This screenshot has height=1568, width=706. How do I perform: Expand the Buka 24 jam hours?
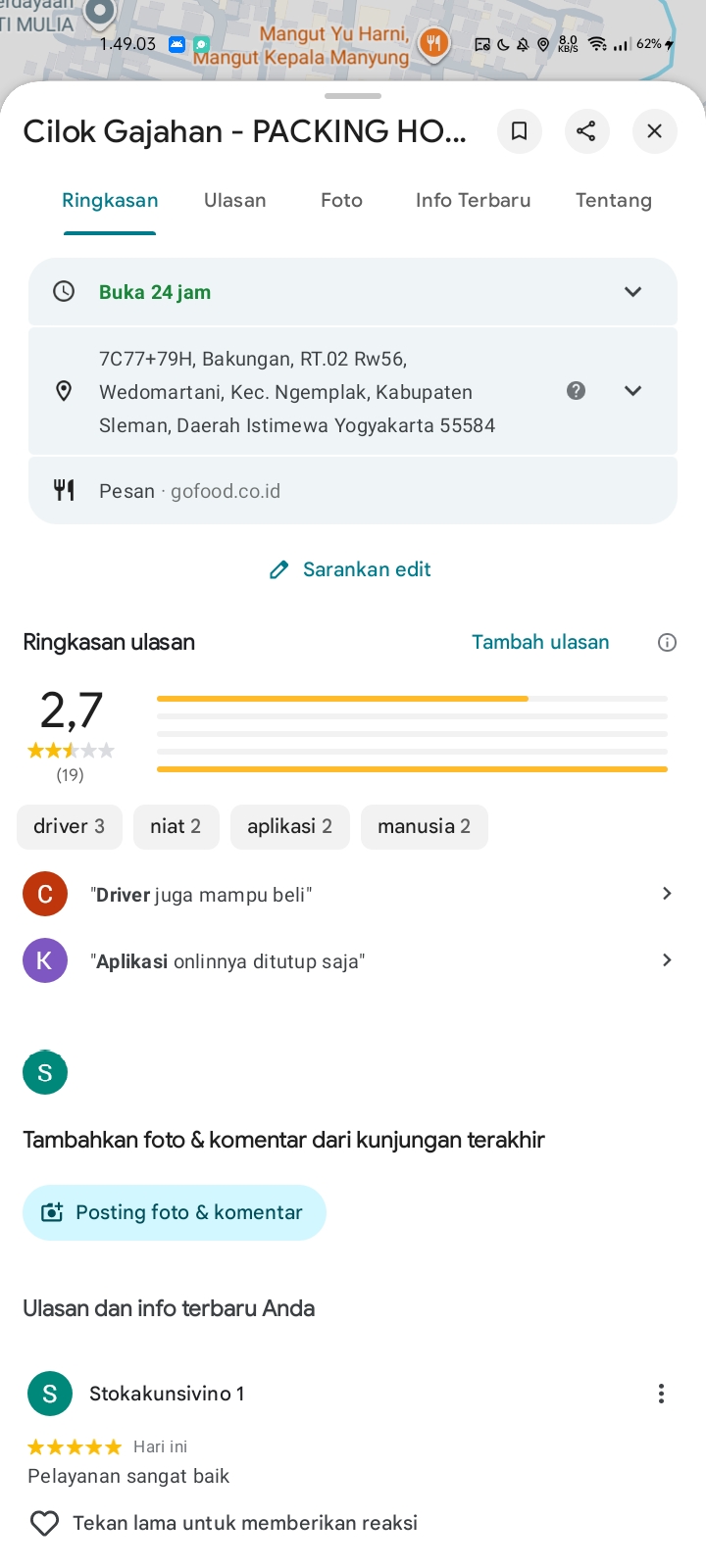coord(632,292)
